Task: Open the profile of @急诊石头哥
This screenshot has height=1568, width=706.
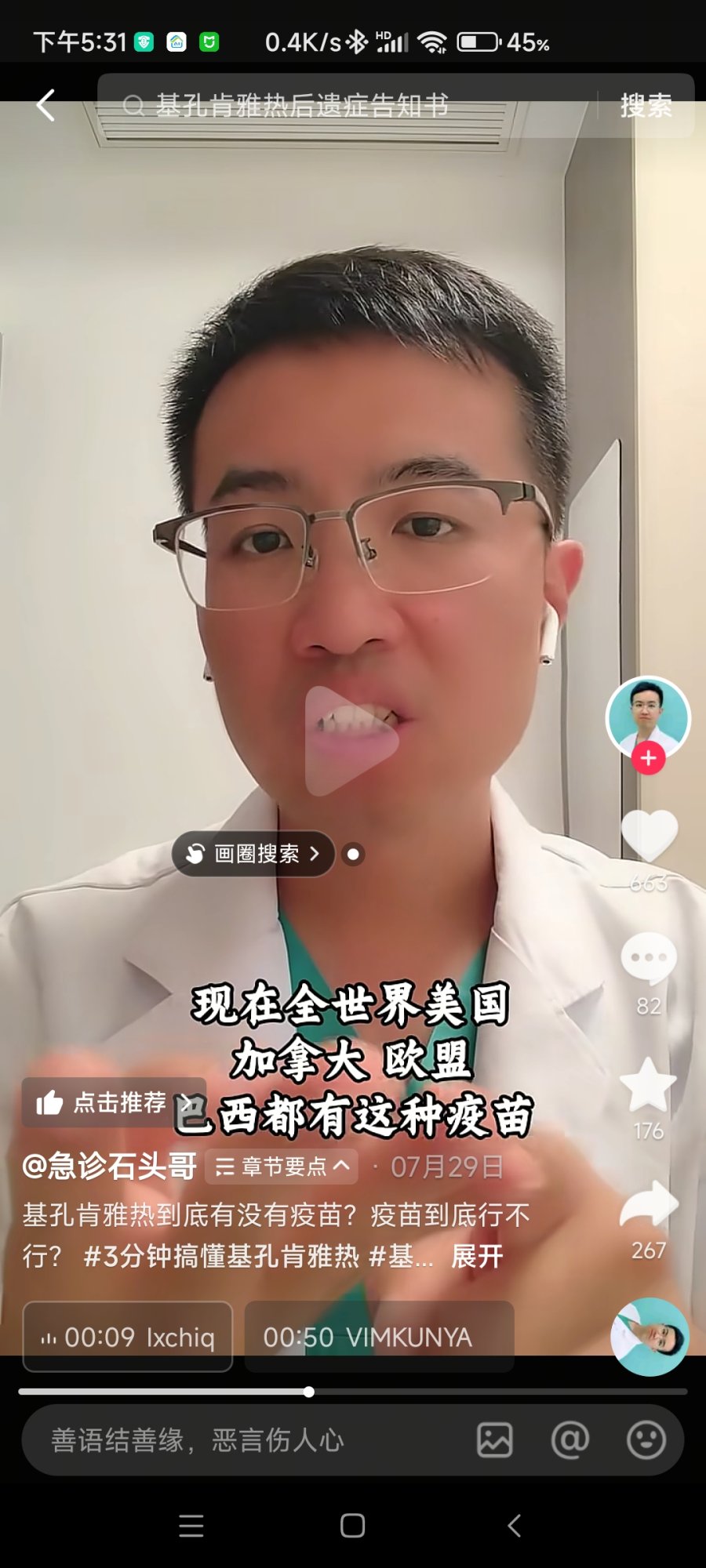Action: click(110, 1167)
